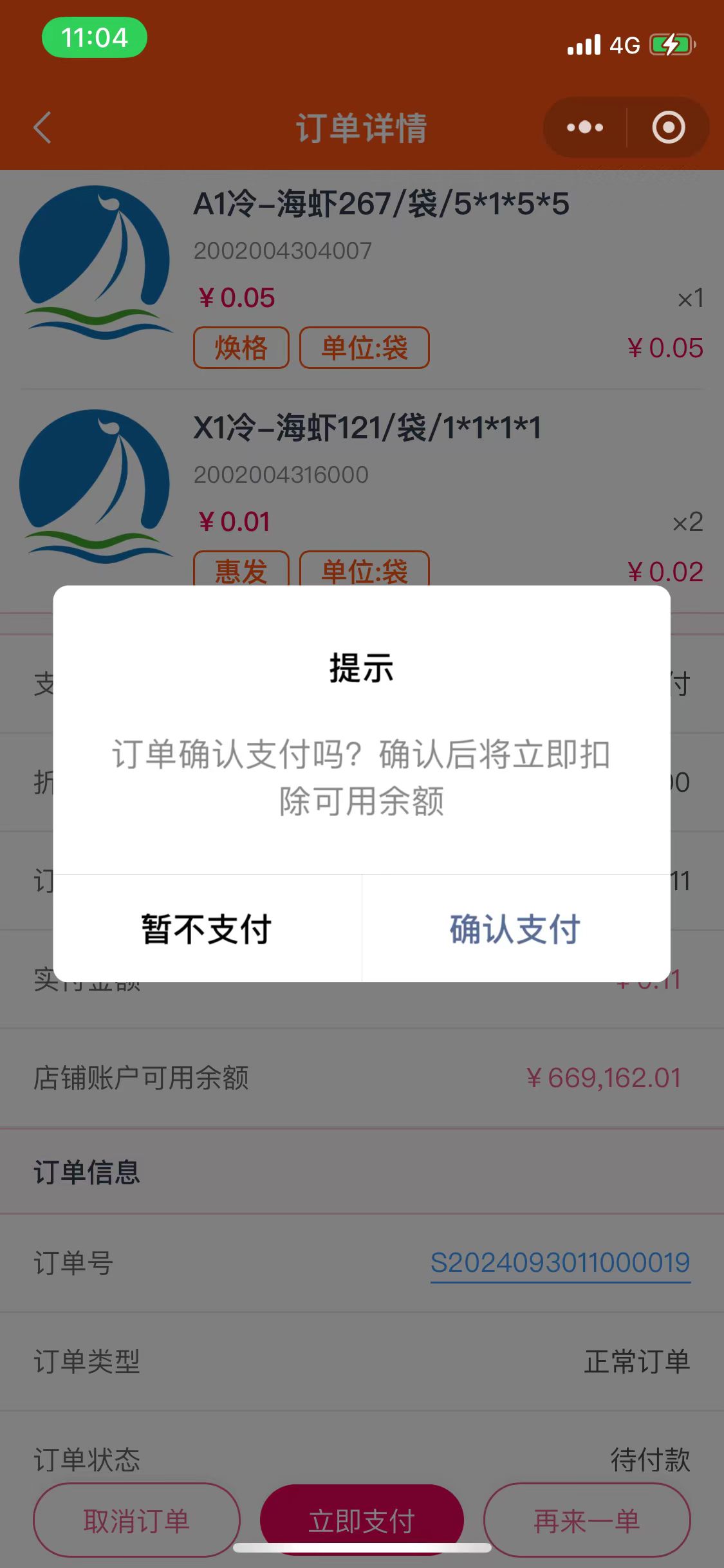Decline payment with 暂不支付

click(x=207, y=929)
